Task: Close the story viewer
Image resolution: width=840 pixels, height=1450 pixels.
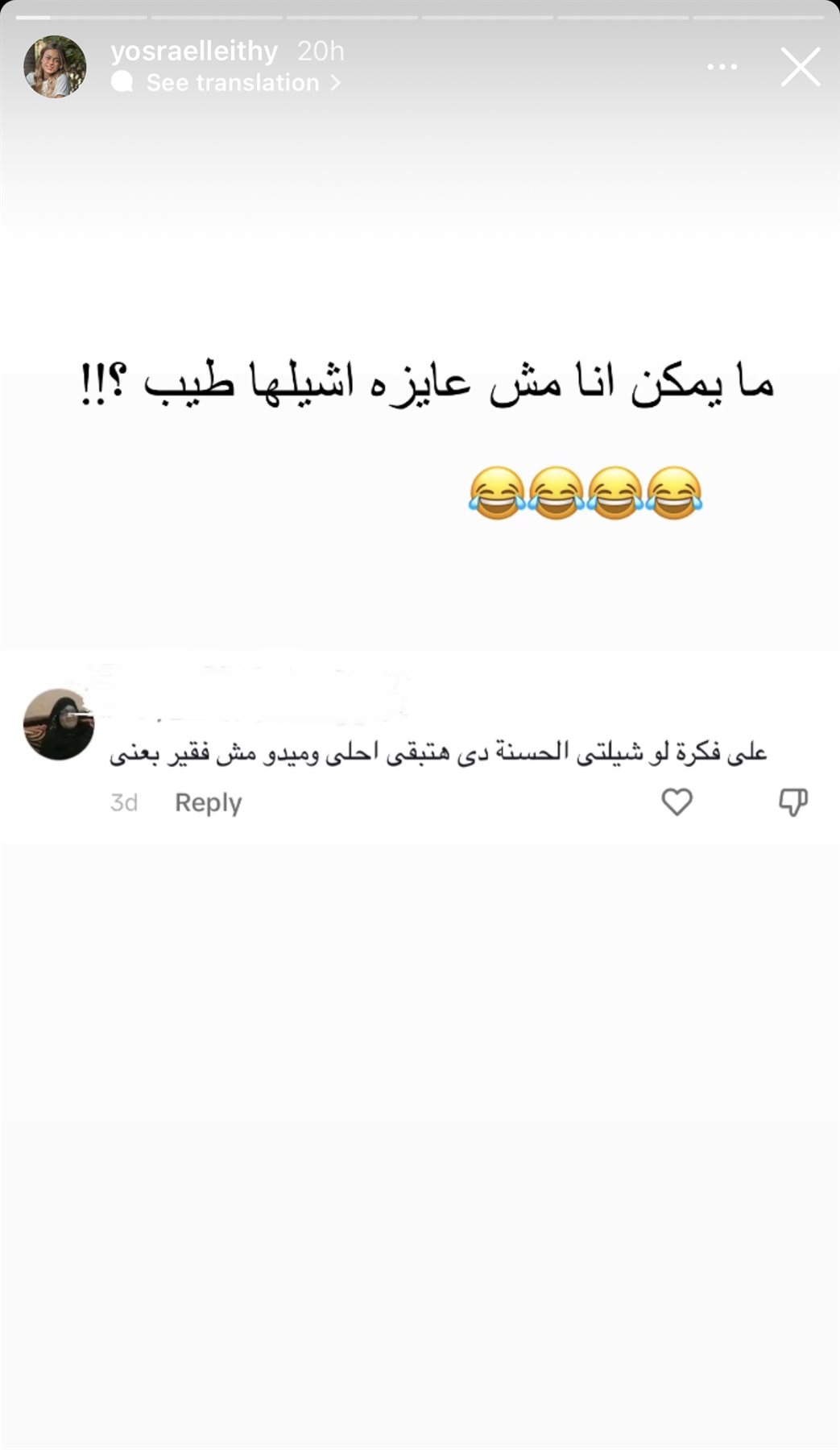Action: (801, 67)
